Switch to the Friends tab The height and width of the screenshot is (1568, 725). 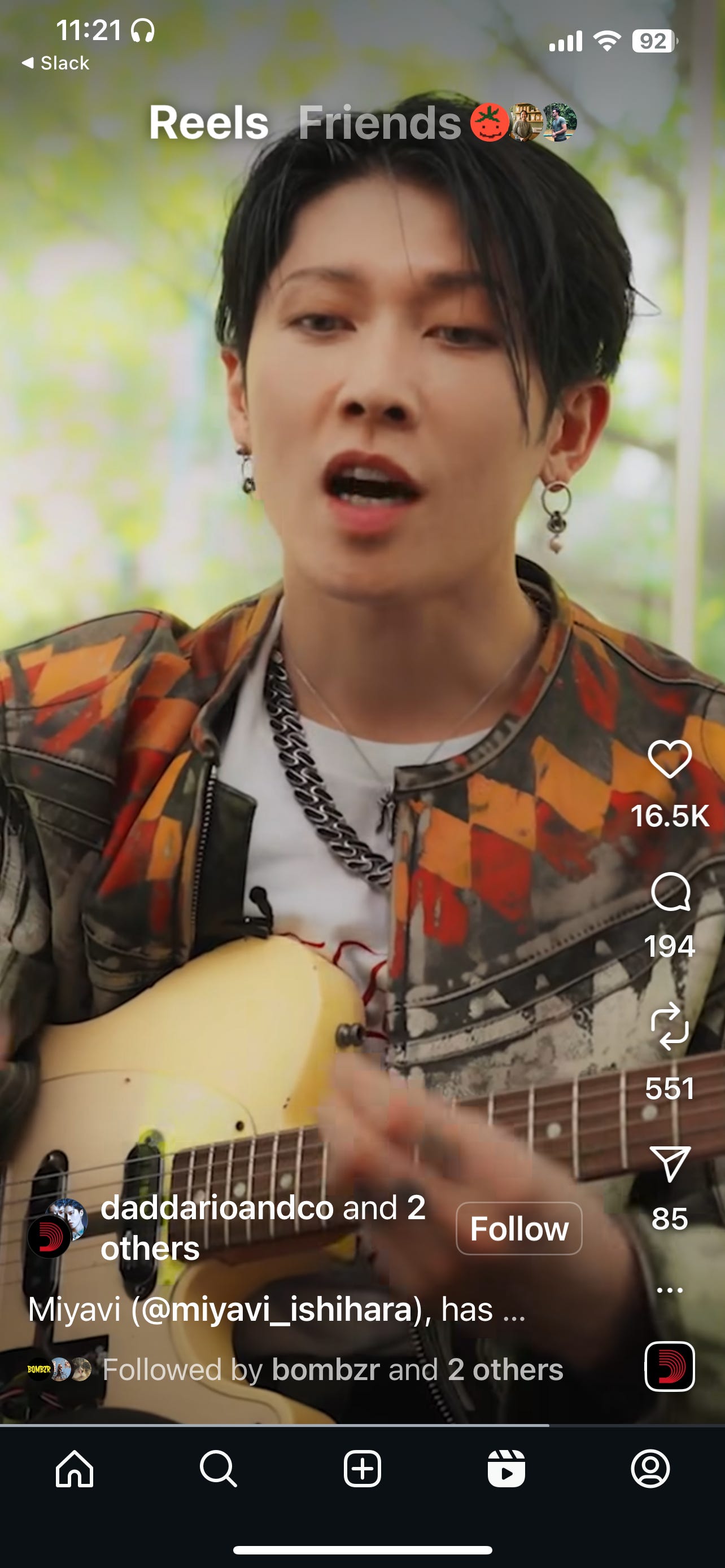click(x=379, y=123)
